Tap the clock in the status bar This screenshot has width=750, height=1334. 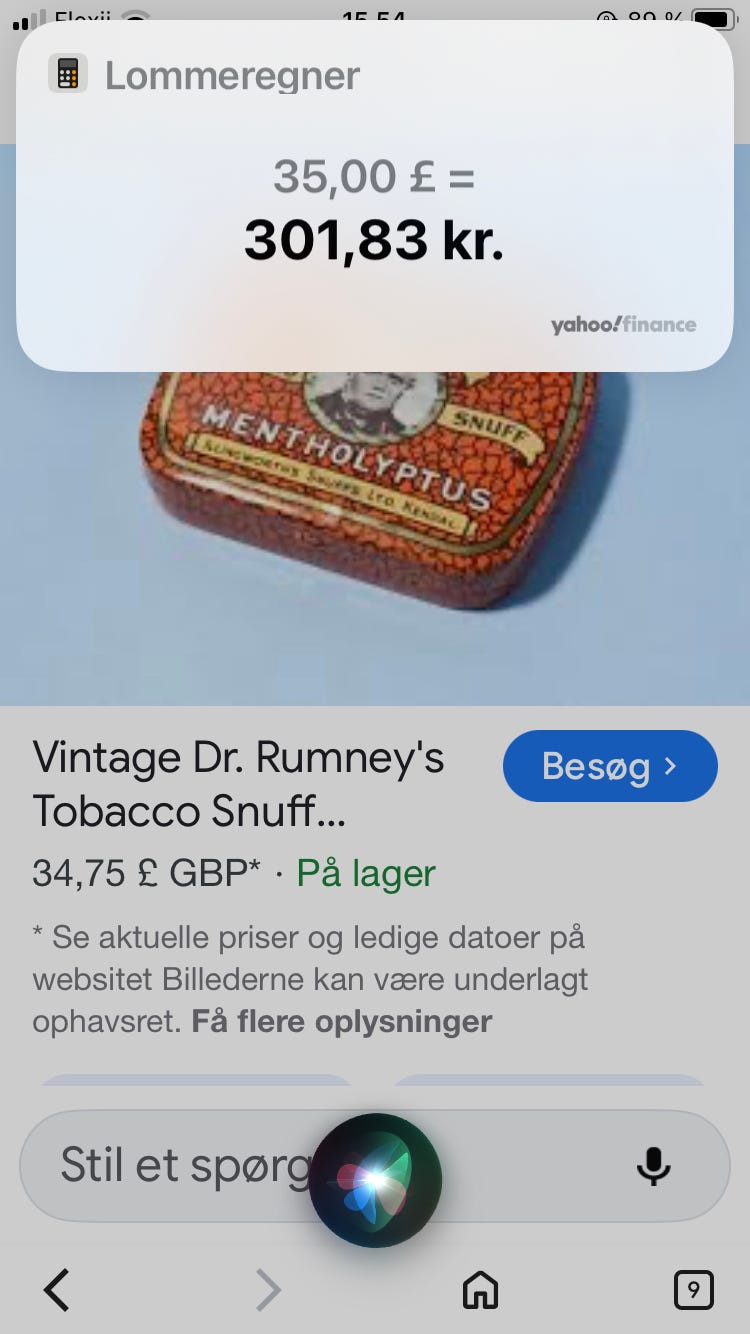[x=375, y=18]
